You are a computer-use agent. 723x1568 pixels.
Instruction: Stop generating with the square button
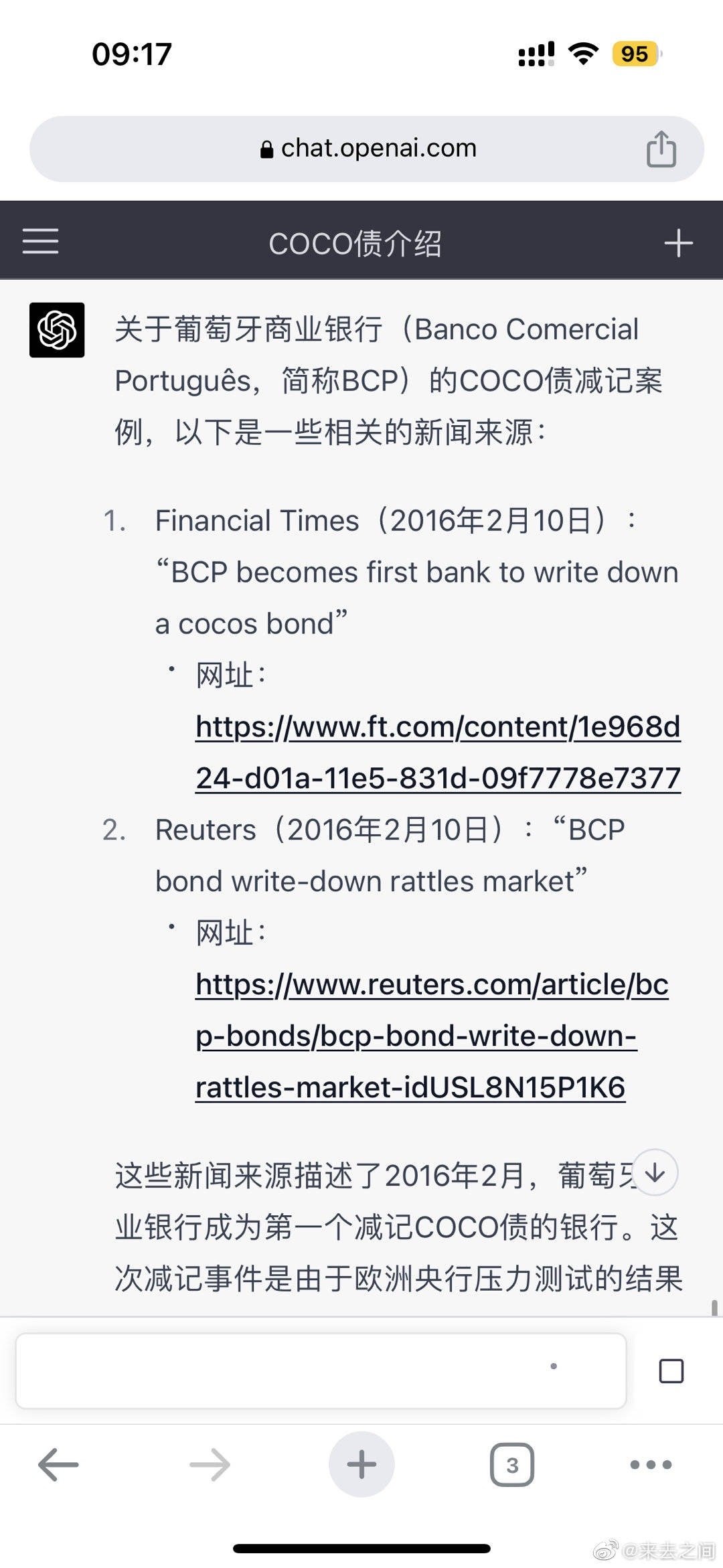(671, 1371)
